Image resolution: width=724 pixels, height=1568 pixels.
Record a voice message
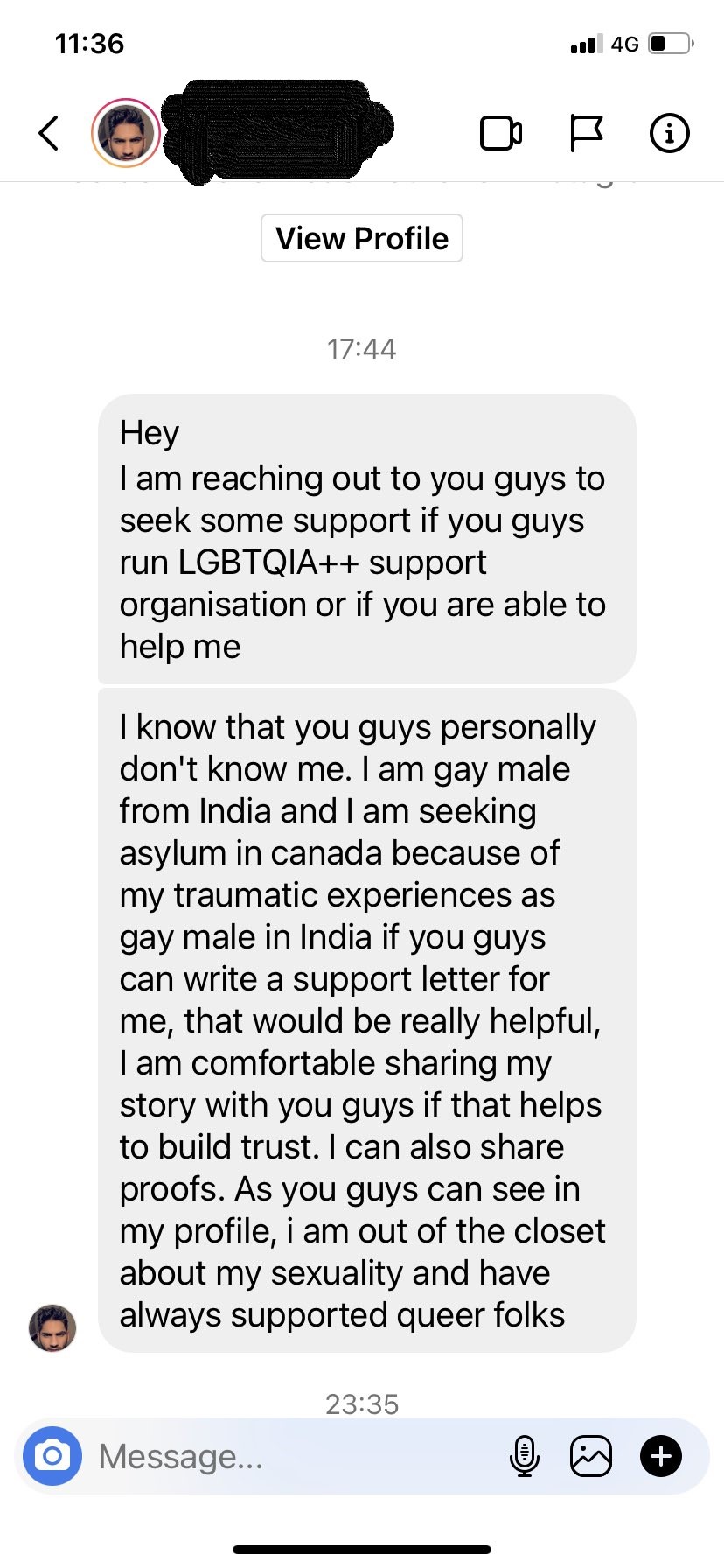[x=524, y=1456]
